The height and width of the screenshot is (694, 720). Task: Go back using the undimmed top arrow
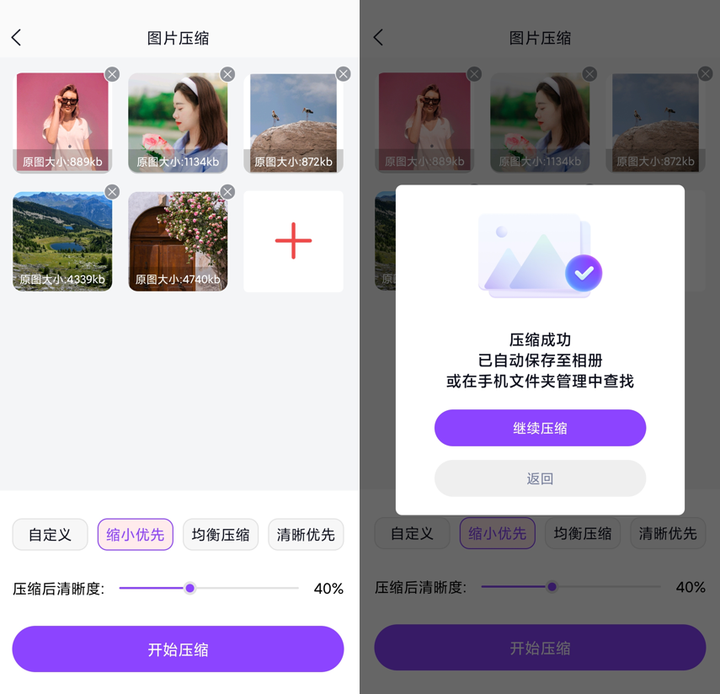coord(16,38)
